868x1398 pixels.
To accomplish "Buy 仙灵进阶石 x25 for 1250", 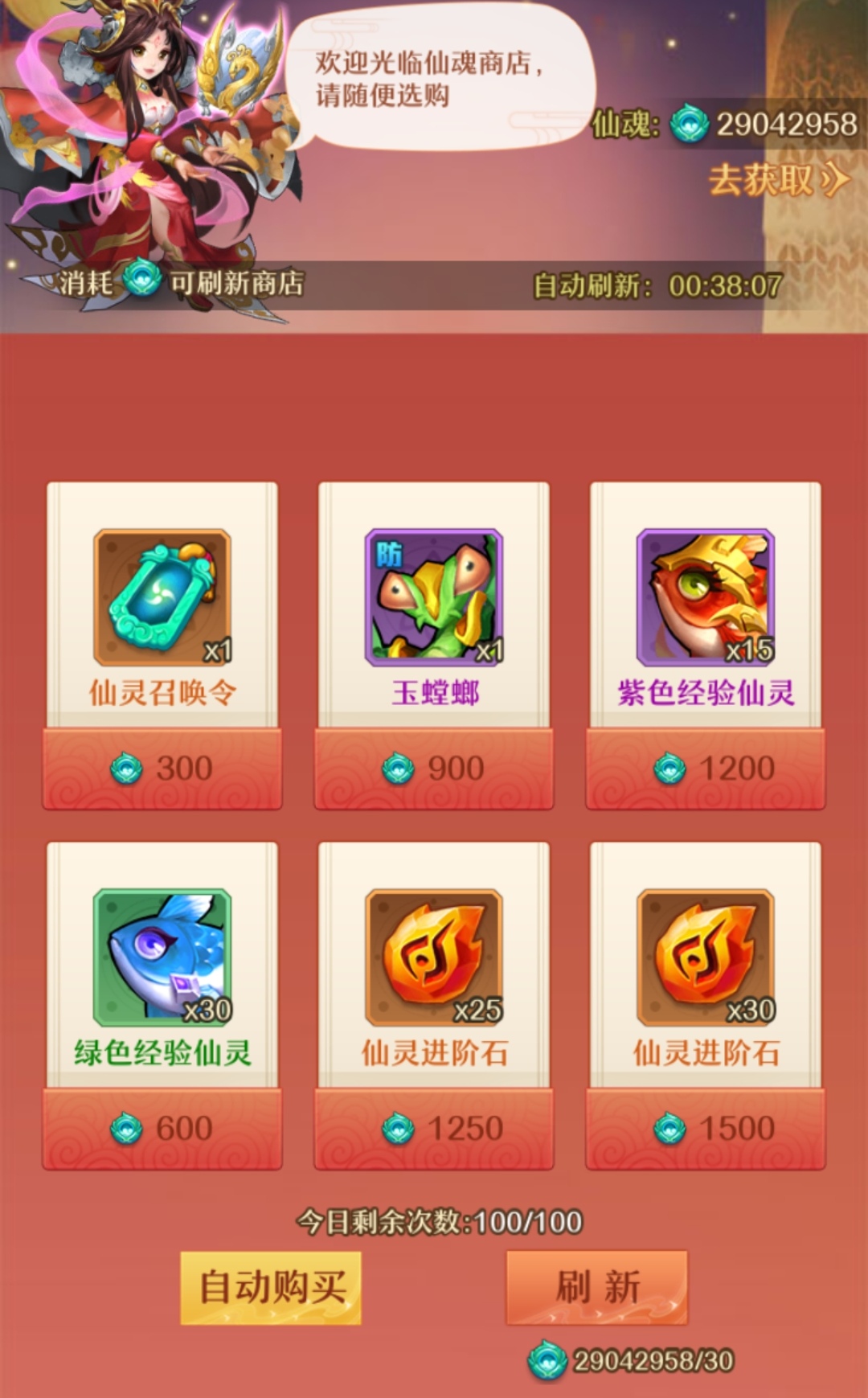I will (x=434, y=1129).
